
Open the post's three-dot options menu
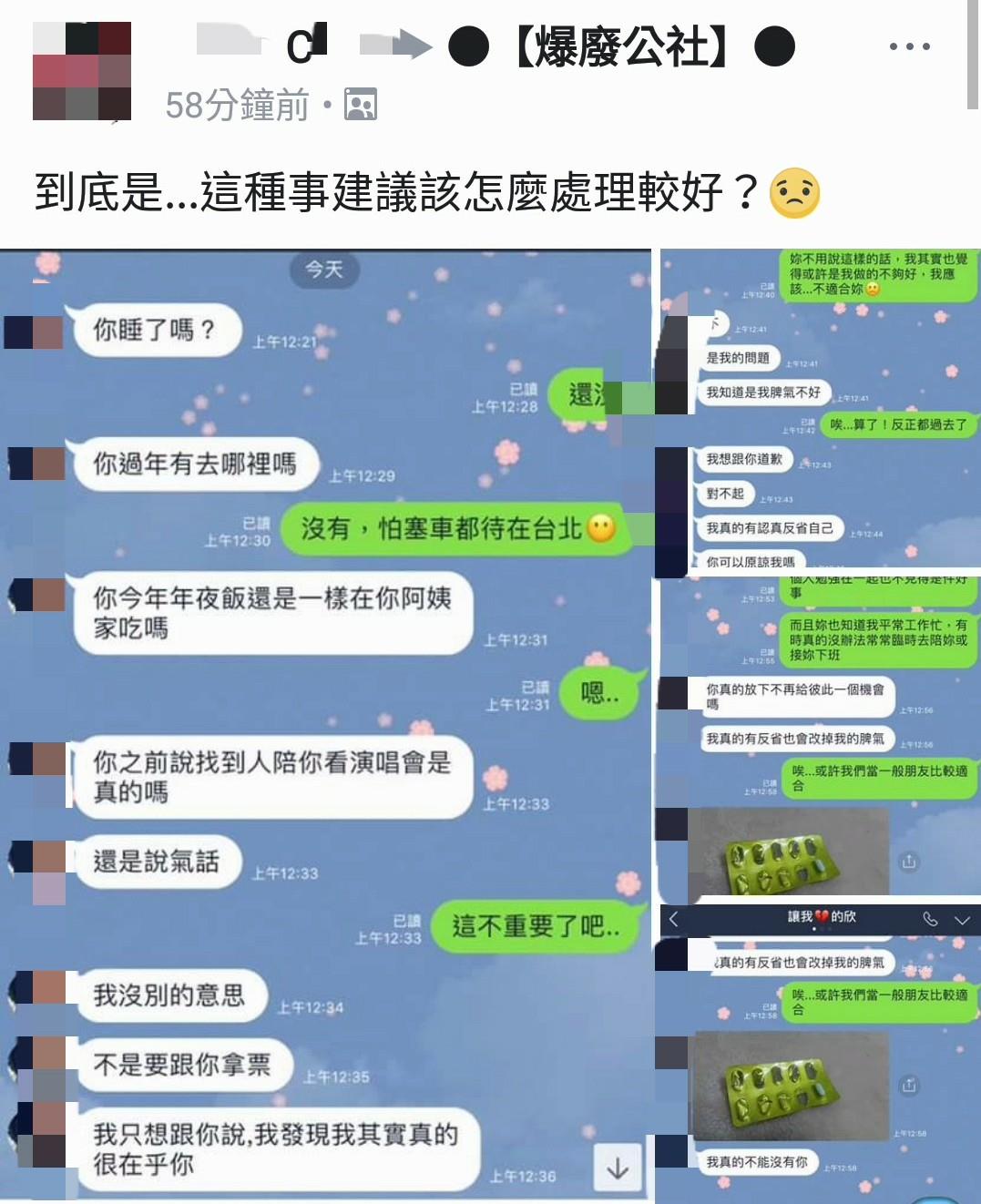point(909,46)
